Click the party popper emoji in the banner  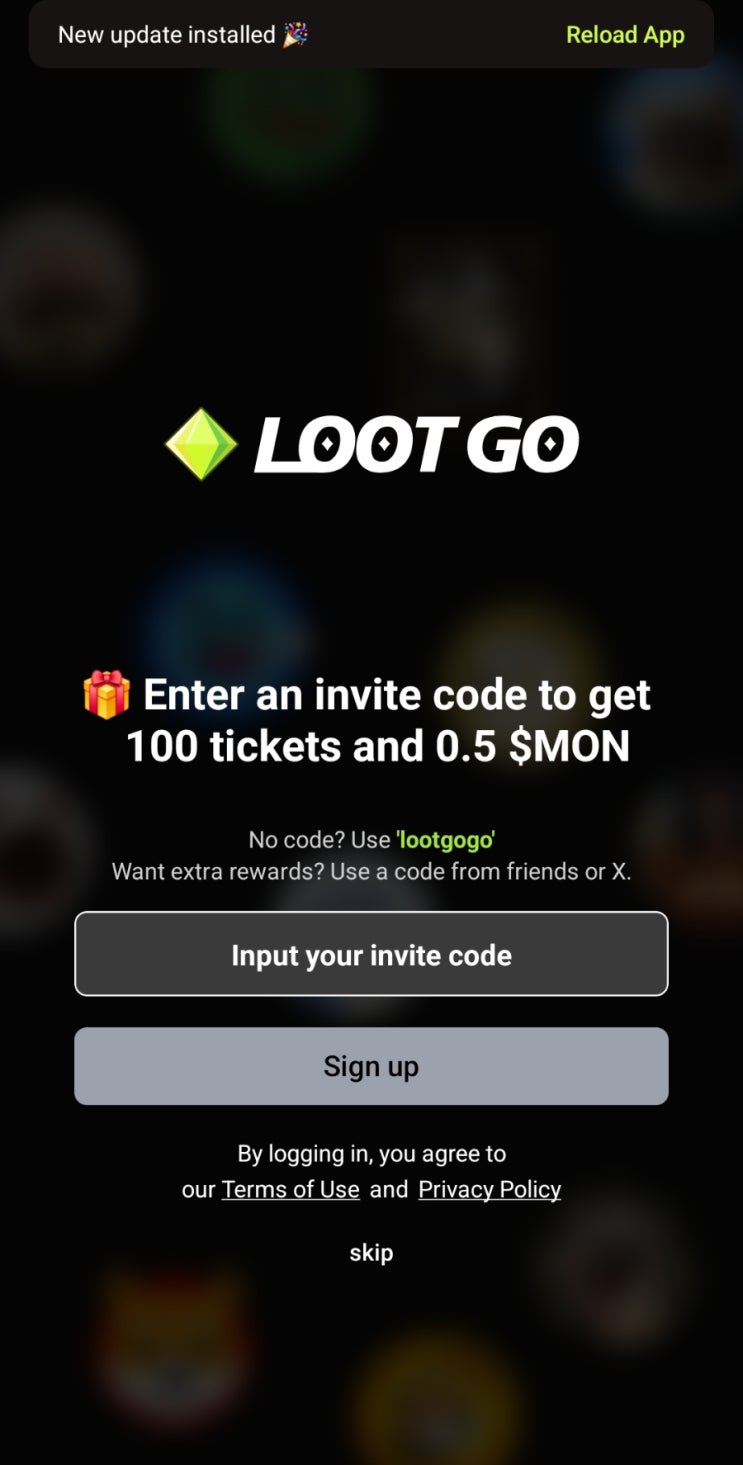coord(293,33)
